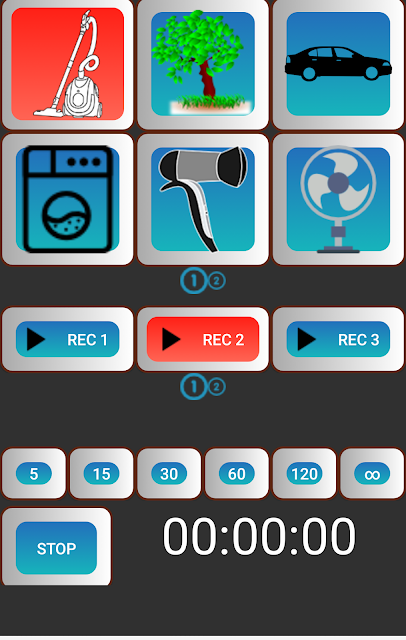Go to sound page 2 indicator

[217, 281]
